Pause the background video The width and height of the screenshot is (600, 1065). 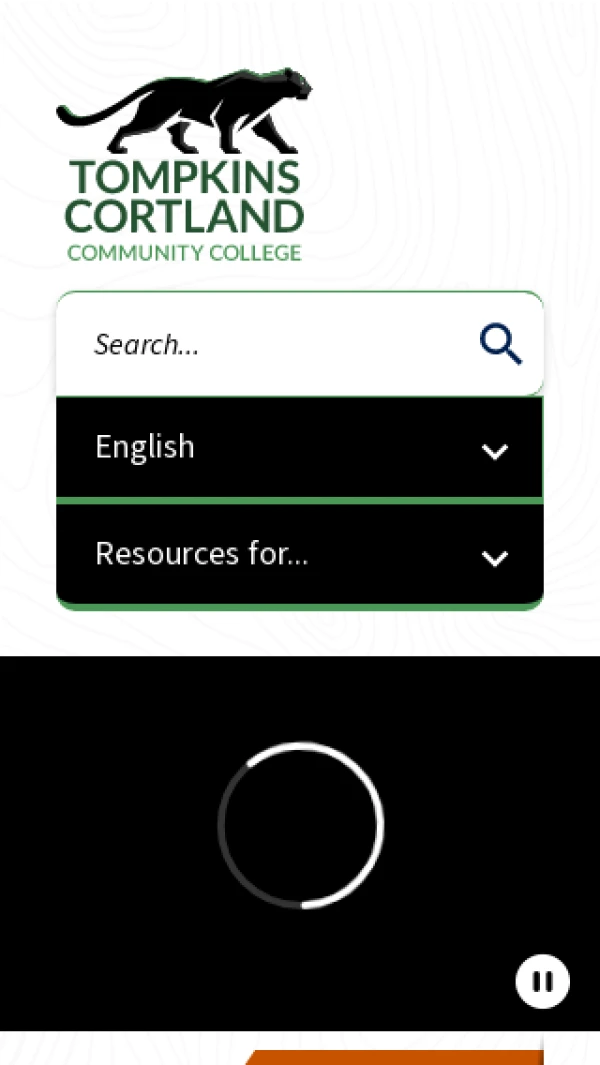pyautogui.click(x=542, y=981)
